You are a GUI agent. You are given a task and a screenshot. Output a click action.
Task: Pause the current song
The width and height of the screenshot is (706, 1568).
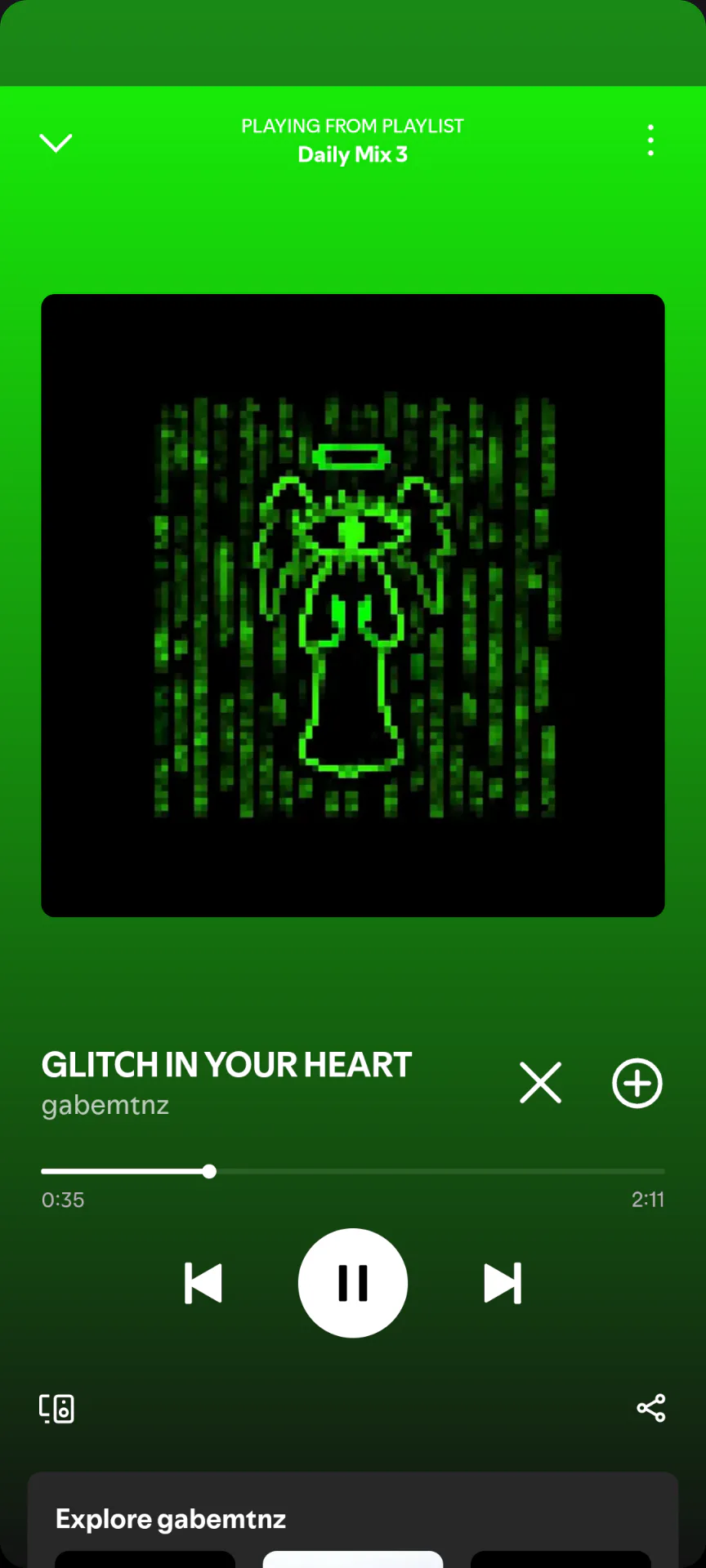(x=353, y=1283)
